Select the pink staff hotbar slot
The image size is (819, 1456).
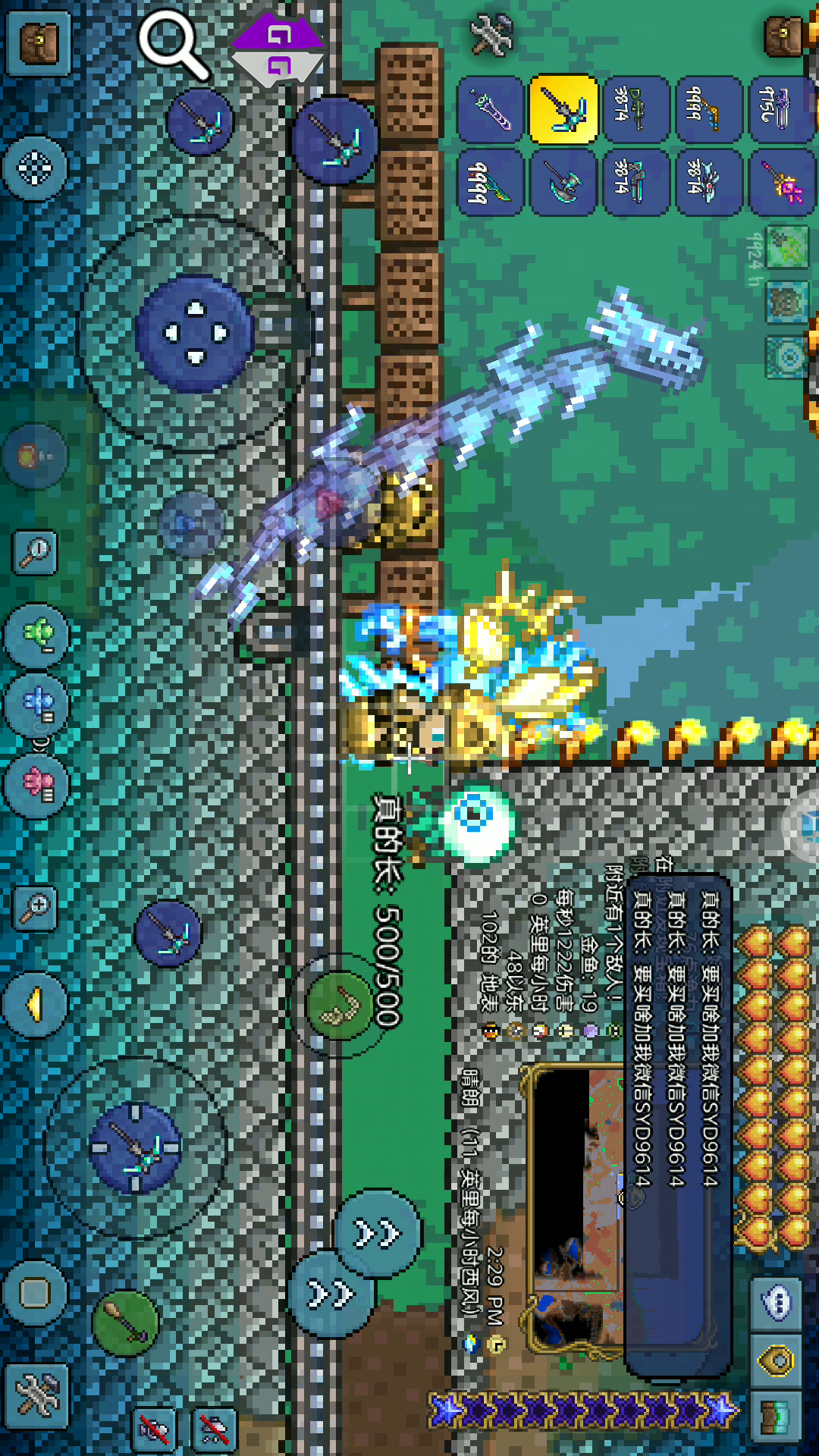(x=783, y=183)
